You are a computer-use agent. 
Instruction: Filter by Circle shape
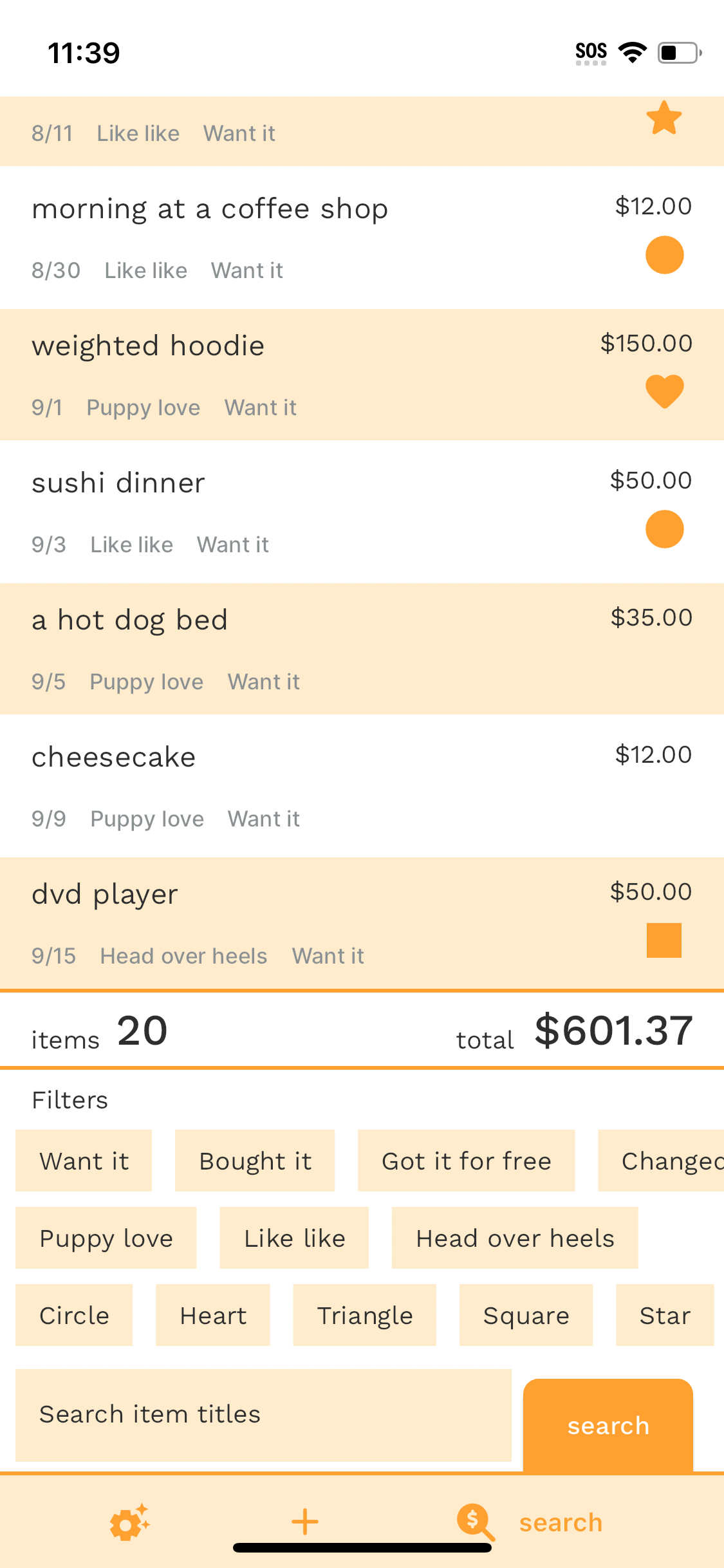tap(74, 1315)
